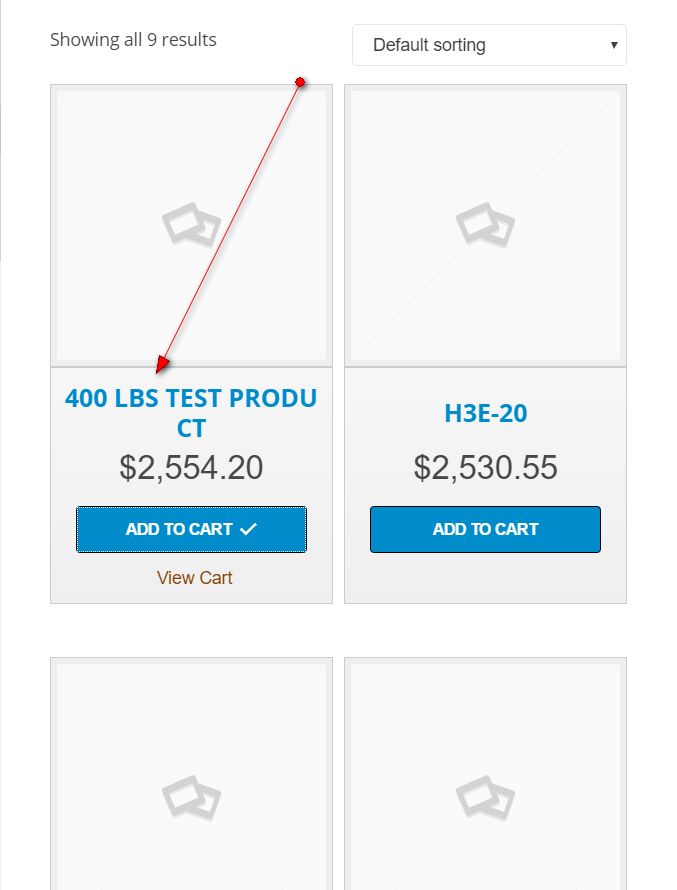This screenshot has width=677, height=890.
Task: Open the Default sorting dropdown
Action: (x=489, y=45)
